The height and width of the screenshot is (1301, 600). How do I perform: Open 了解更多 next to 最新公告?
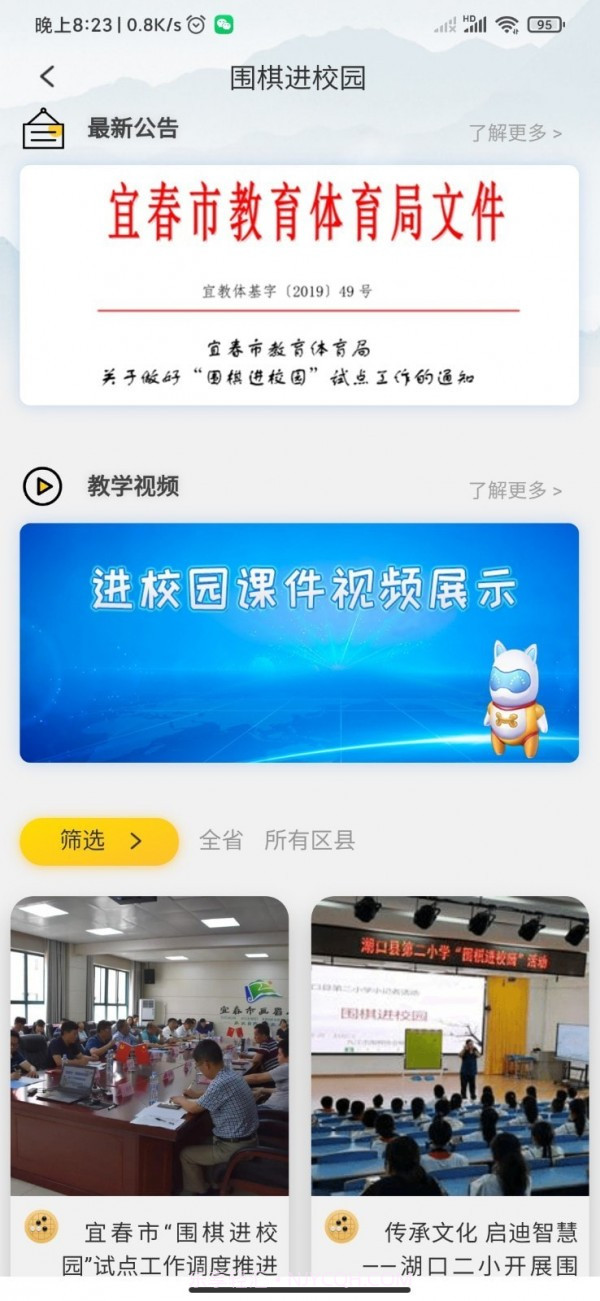click(515, 133)
